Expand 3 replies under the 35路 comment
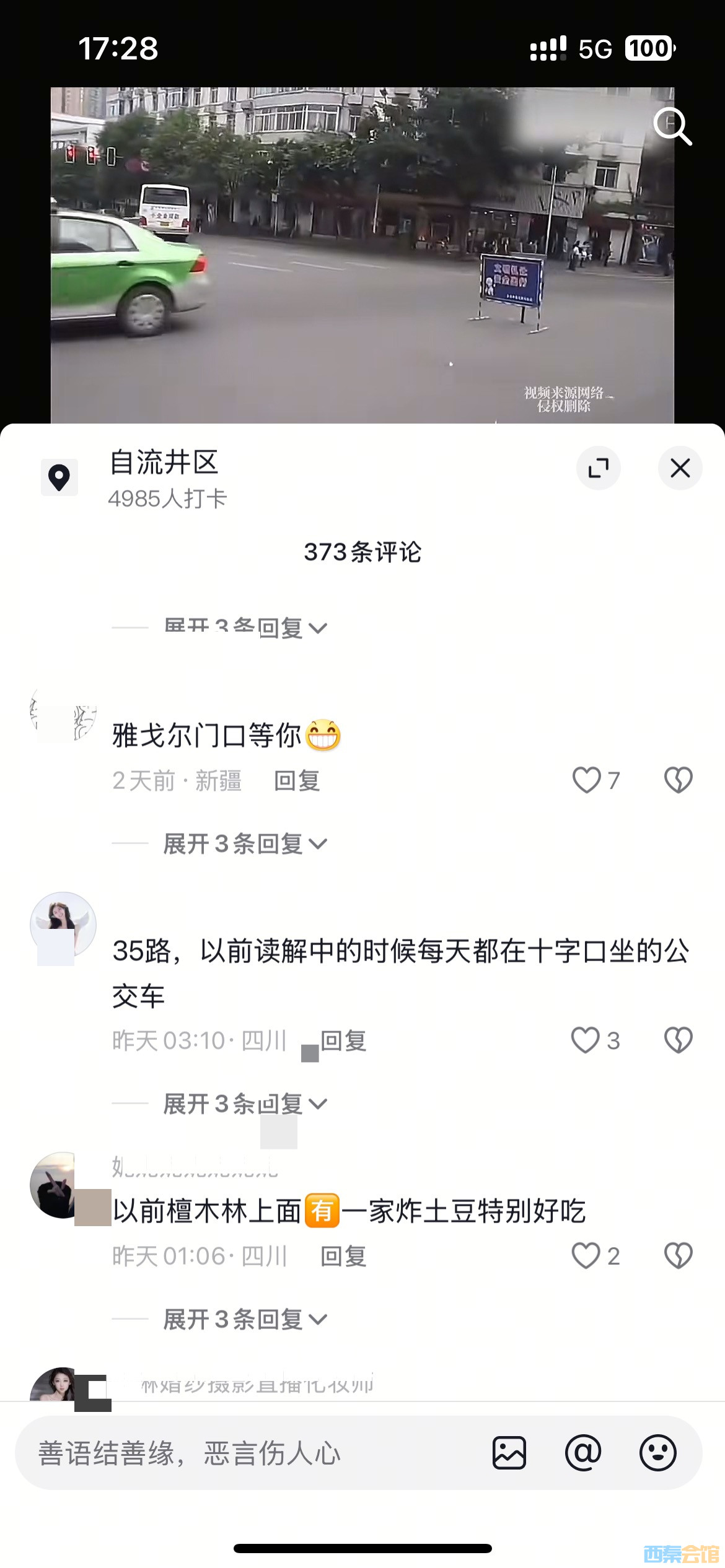Viewport: 725px width, 1568px height. pos(245,1104)
